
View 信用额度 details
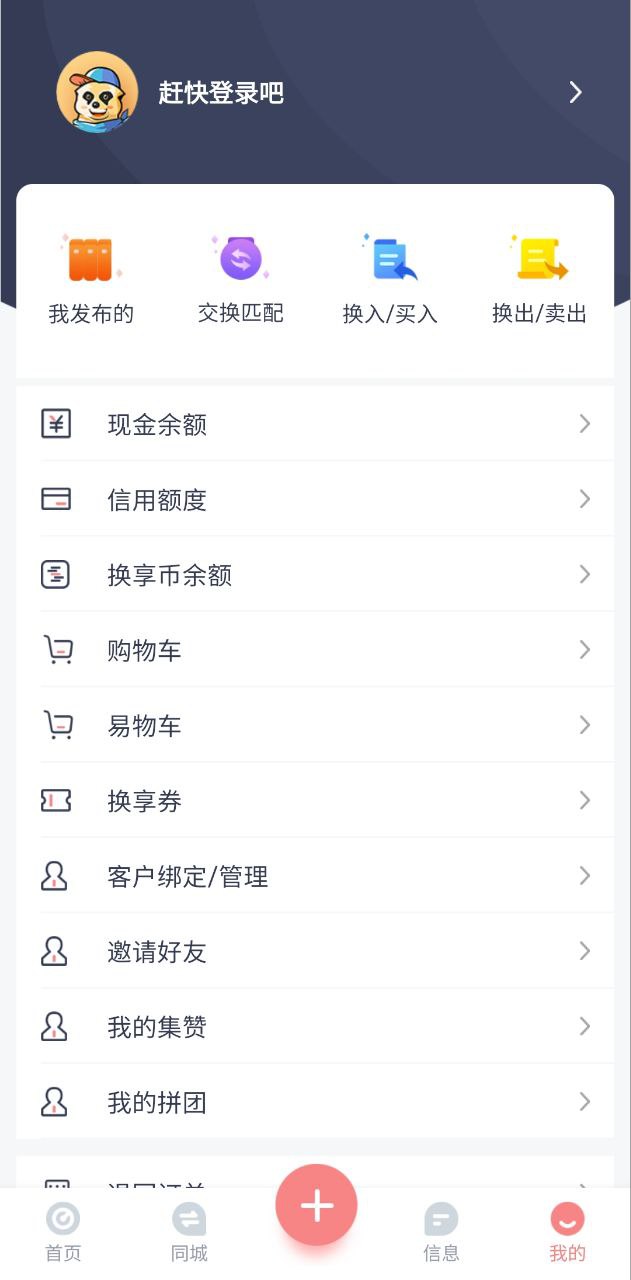[315, 499]
